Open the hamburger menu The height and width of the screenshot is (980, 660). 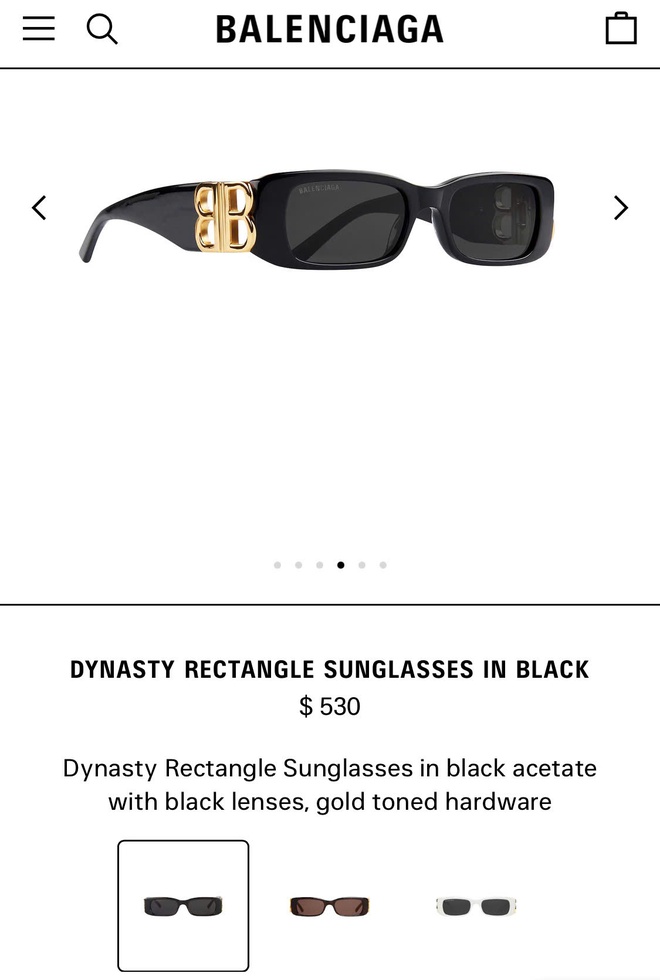(39, 29)
